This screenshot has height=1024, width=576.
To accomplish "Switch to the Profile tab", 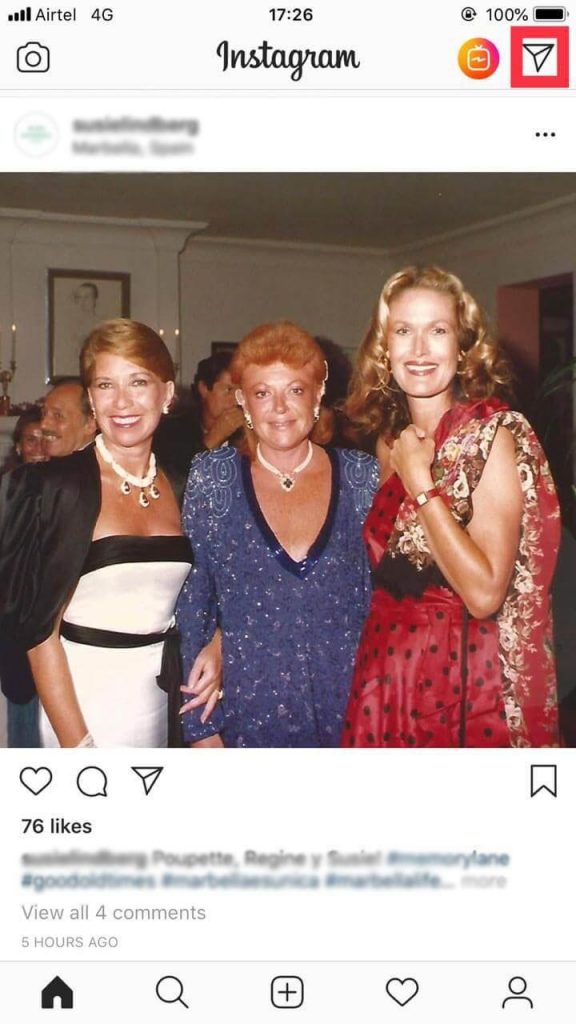I will [517, 993].
